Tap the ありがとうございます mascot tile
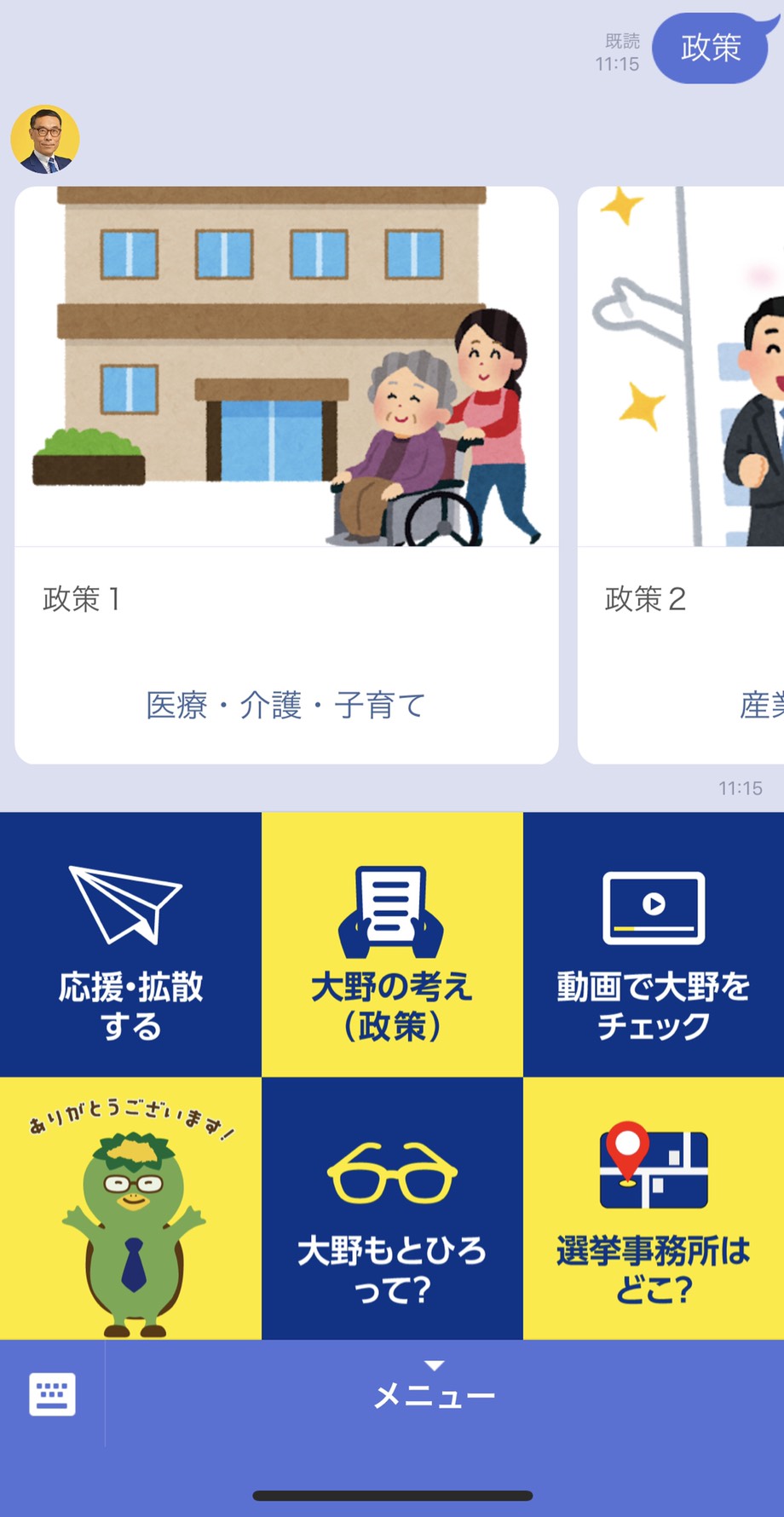 (130, 1208)
